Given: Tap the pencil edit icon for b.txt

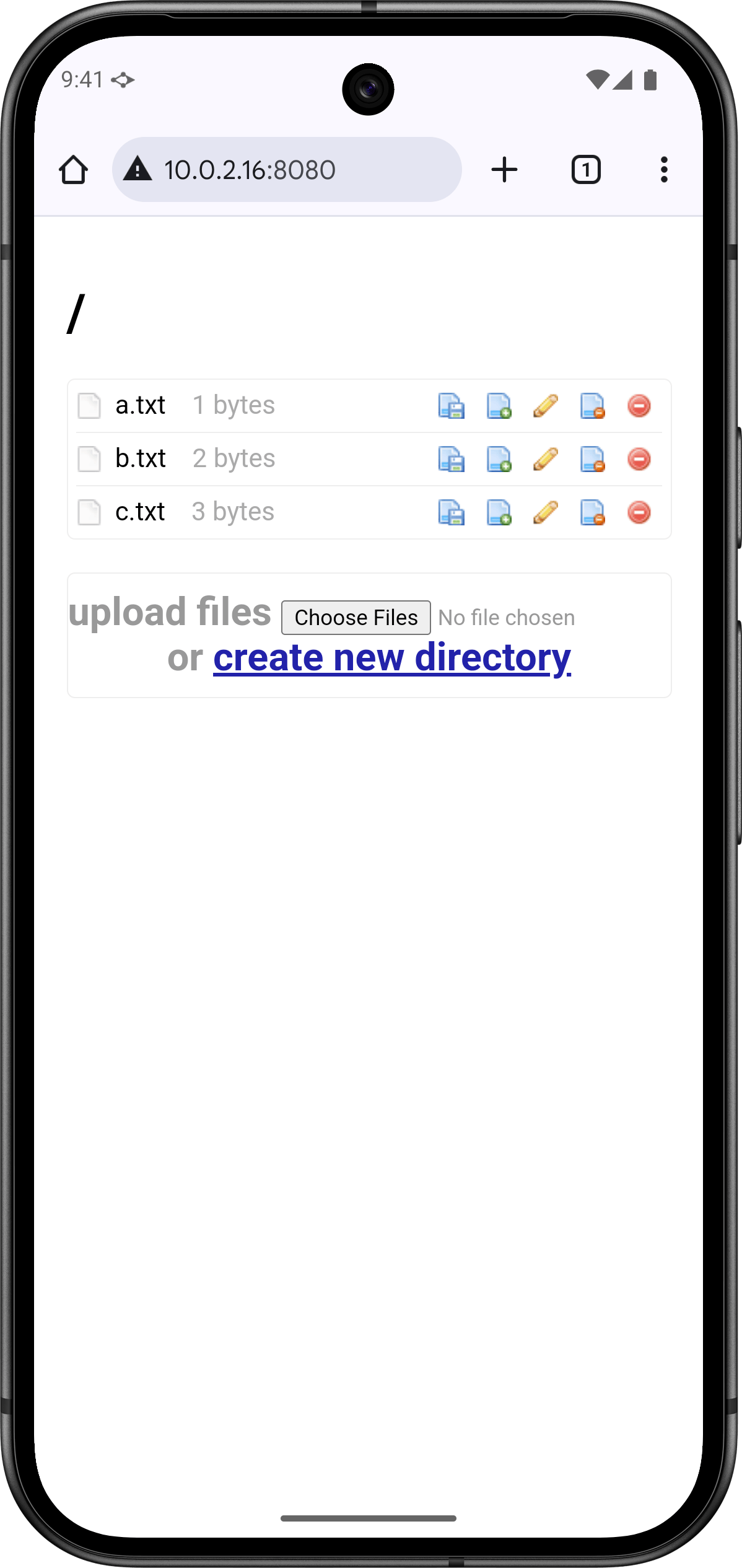Looking at the screenshot, I should click(546, 460).
